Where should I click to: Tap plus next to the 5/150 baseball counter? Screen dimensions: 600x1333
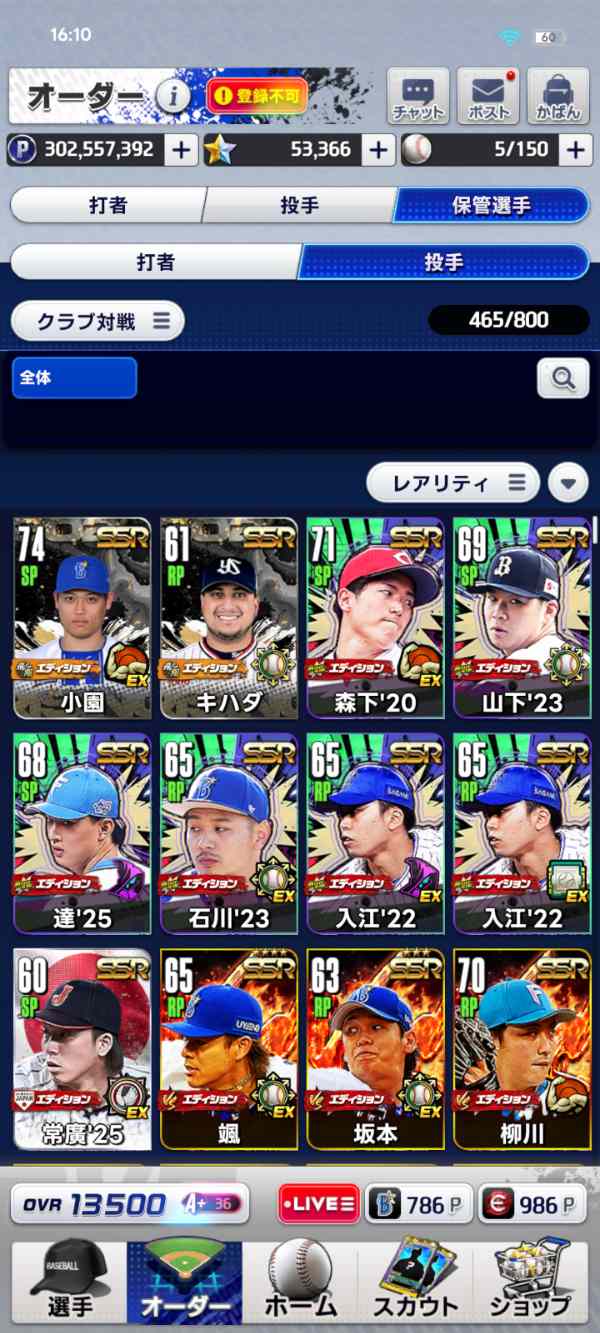[575, 150]
